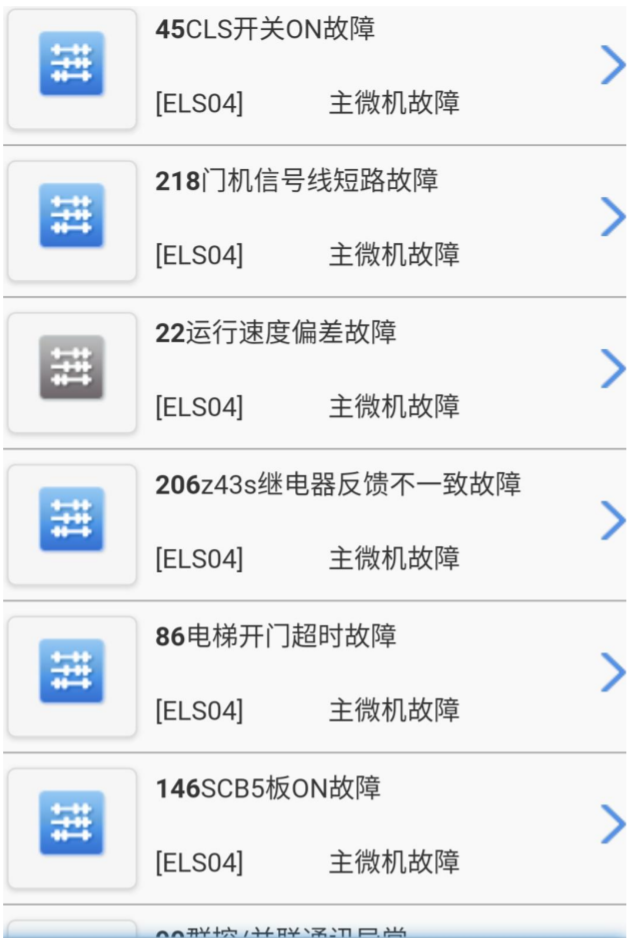This screenshot has height=938, width=628.
Task: View the 146SCB5板ON故障 fault details
Action: click(314, 827)
